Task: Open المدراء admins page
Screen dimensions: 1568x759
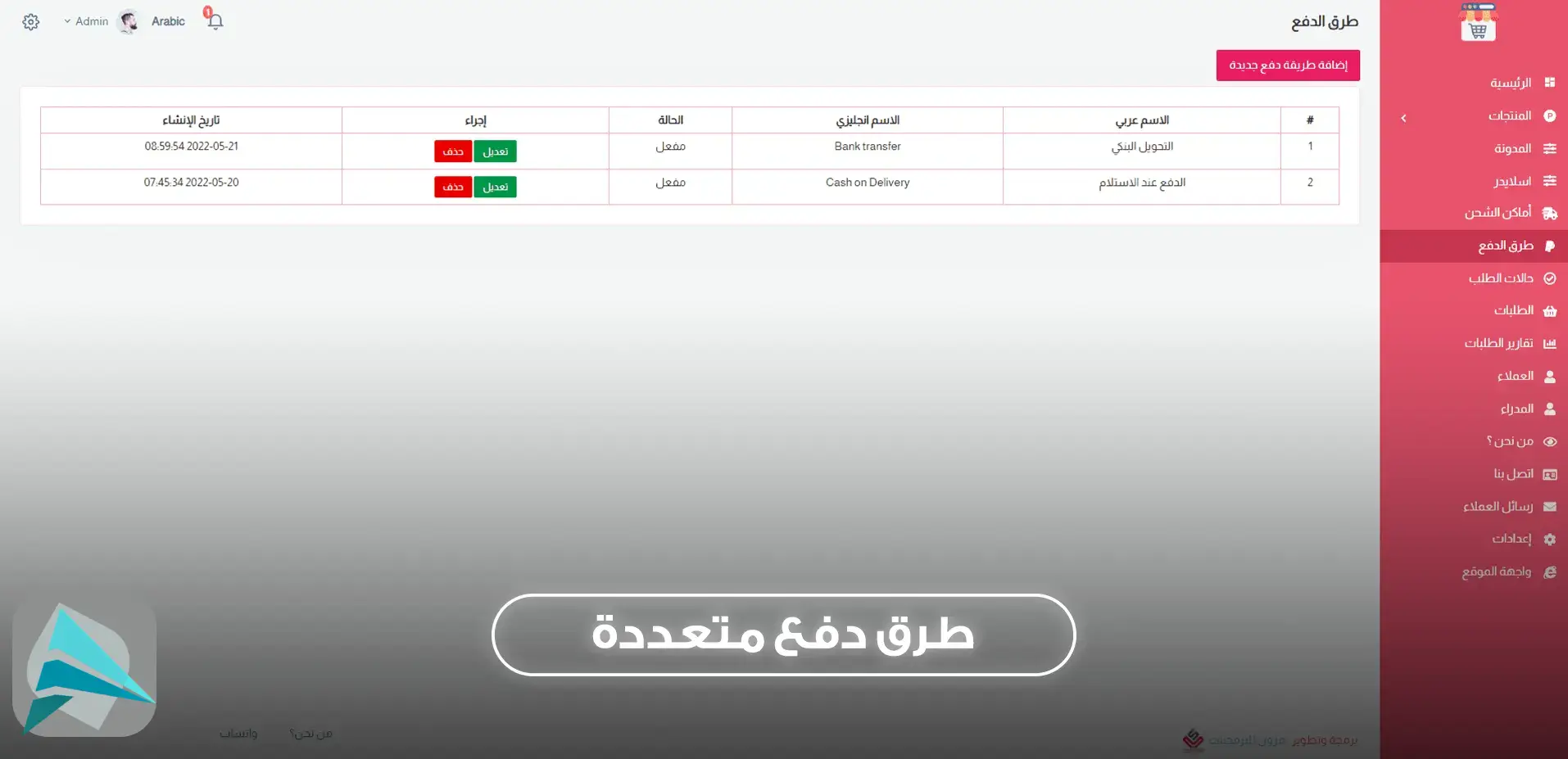Action: [1516, 409]
